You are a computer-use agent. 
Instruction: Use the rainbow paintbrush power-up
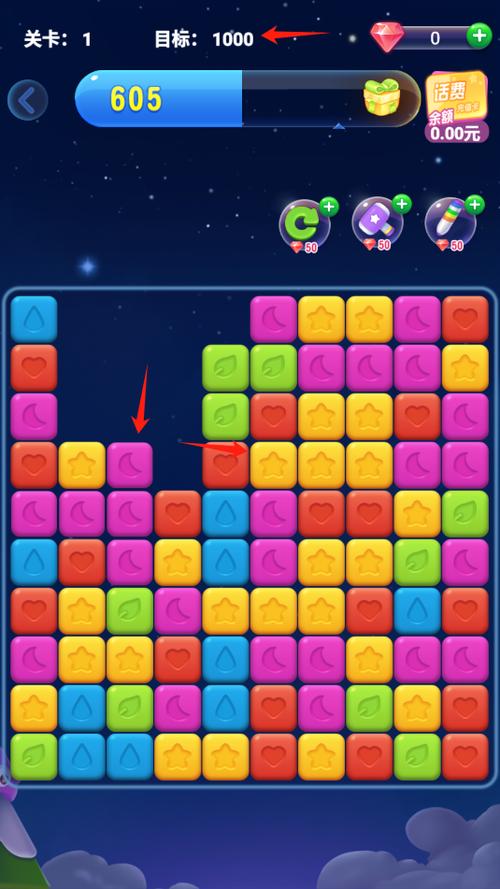pos(453,223)
